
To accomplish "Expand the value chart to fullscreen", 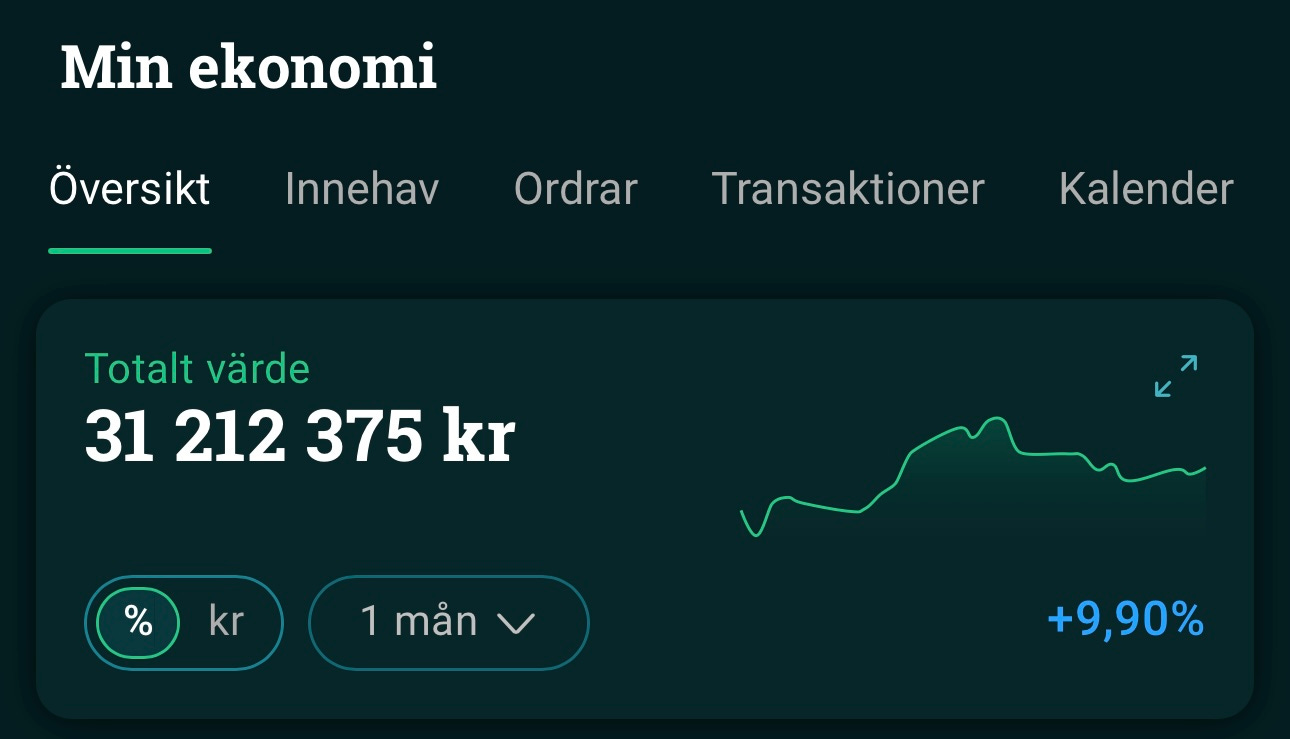I will [1175, 376].
